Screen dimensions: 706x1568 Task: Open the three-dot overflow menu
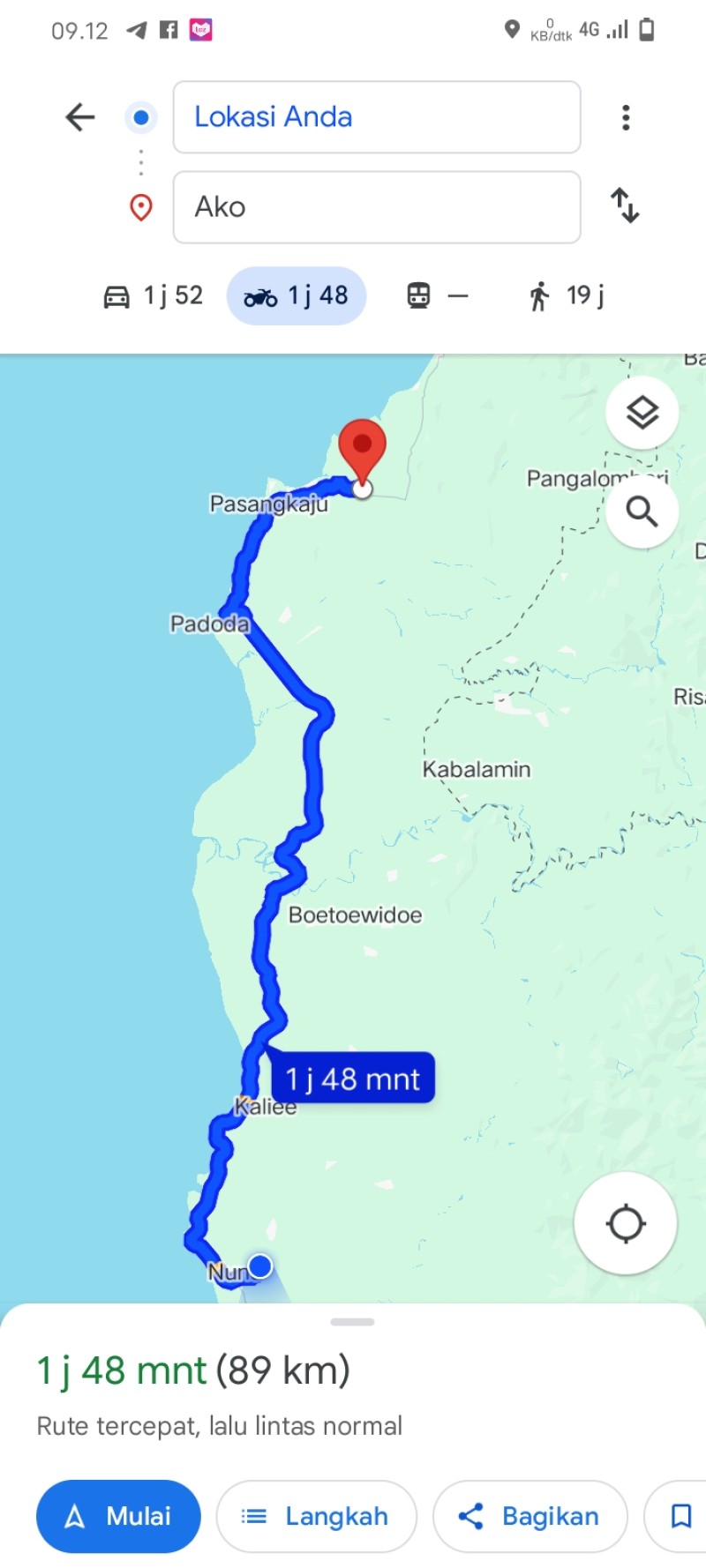tap(626, 117)
